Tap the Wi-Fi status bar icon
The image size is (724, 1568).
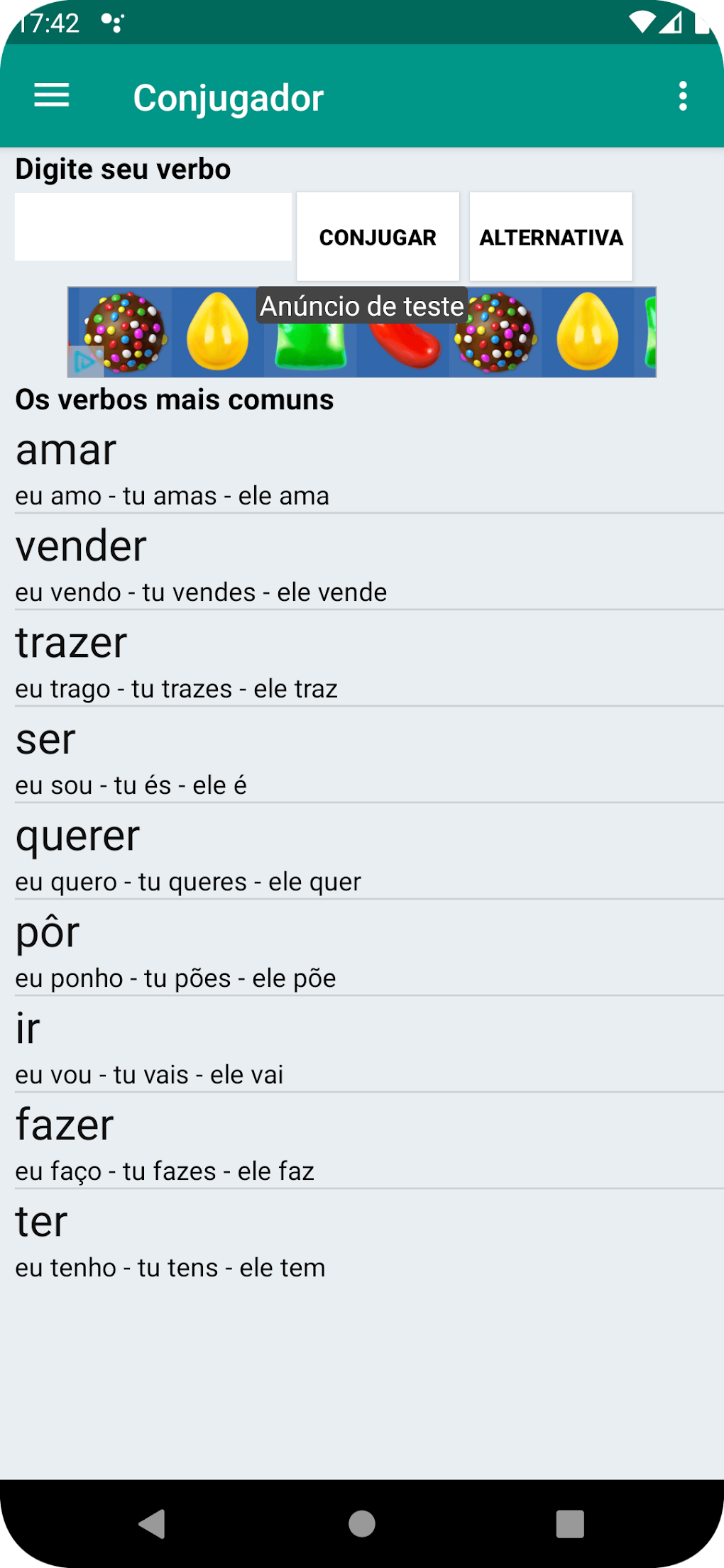[x=640, y=21]
